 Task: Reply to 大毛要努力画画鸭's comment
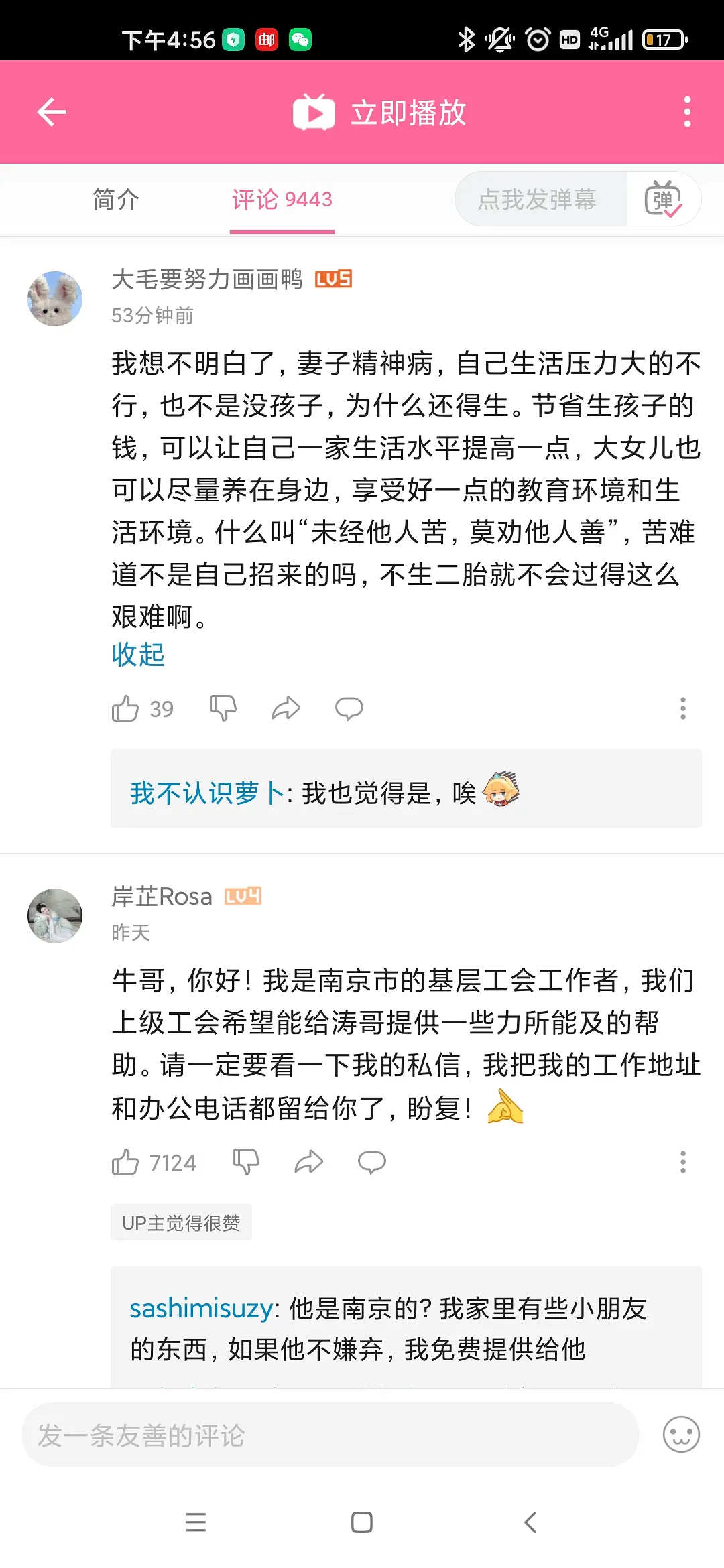tap(349, 708)
